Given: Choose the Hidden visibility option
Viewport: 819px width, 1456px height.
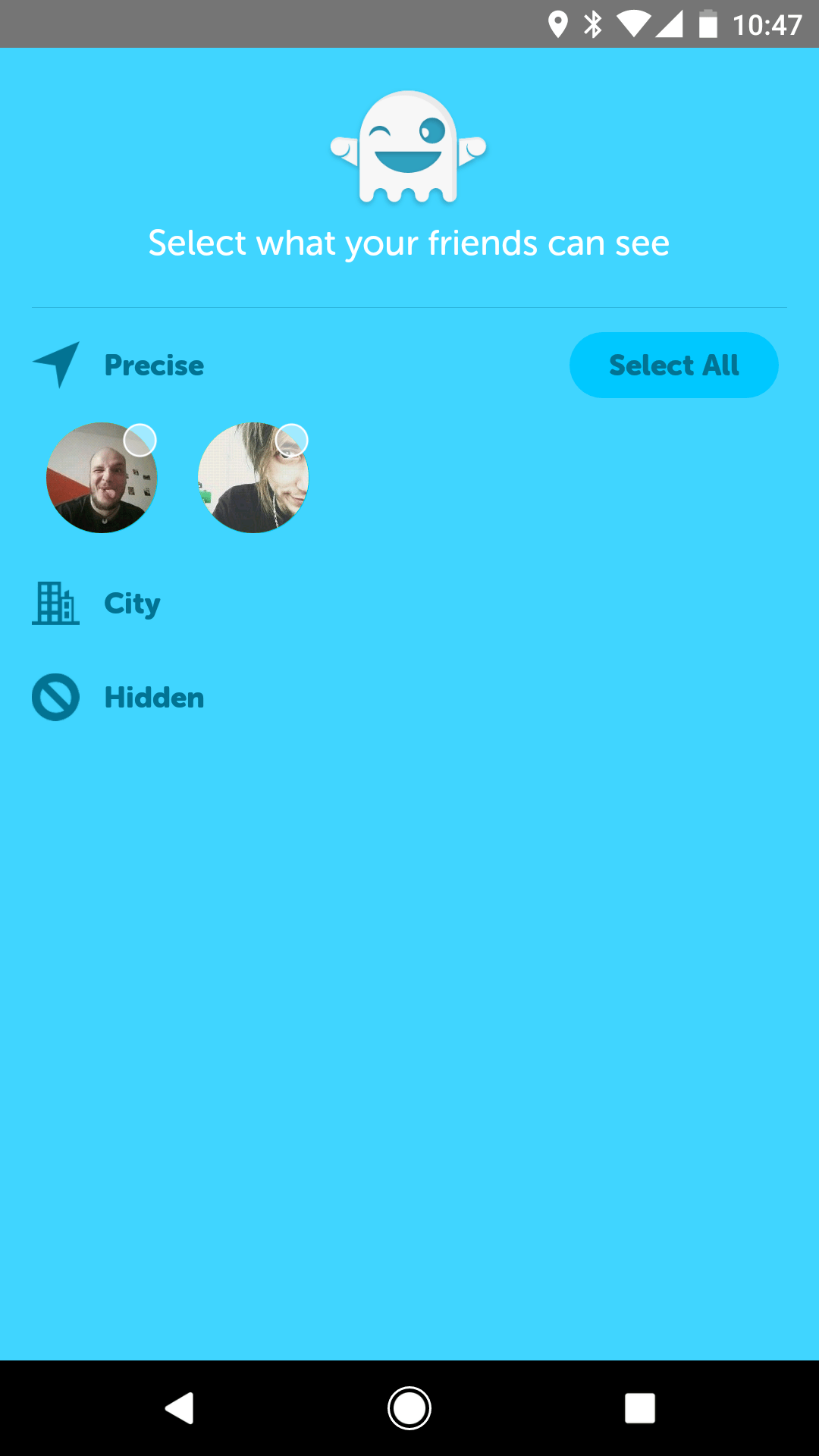Looking at the screenshot, I should tap(118, 697).
